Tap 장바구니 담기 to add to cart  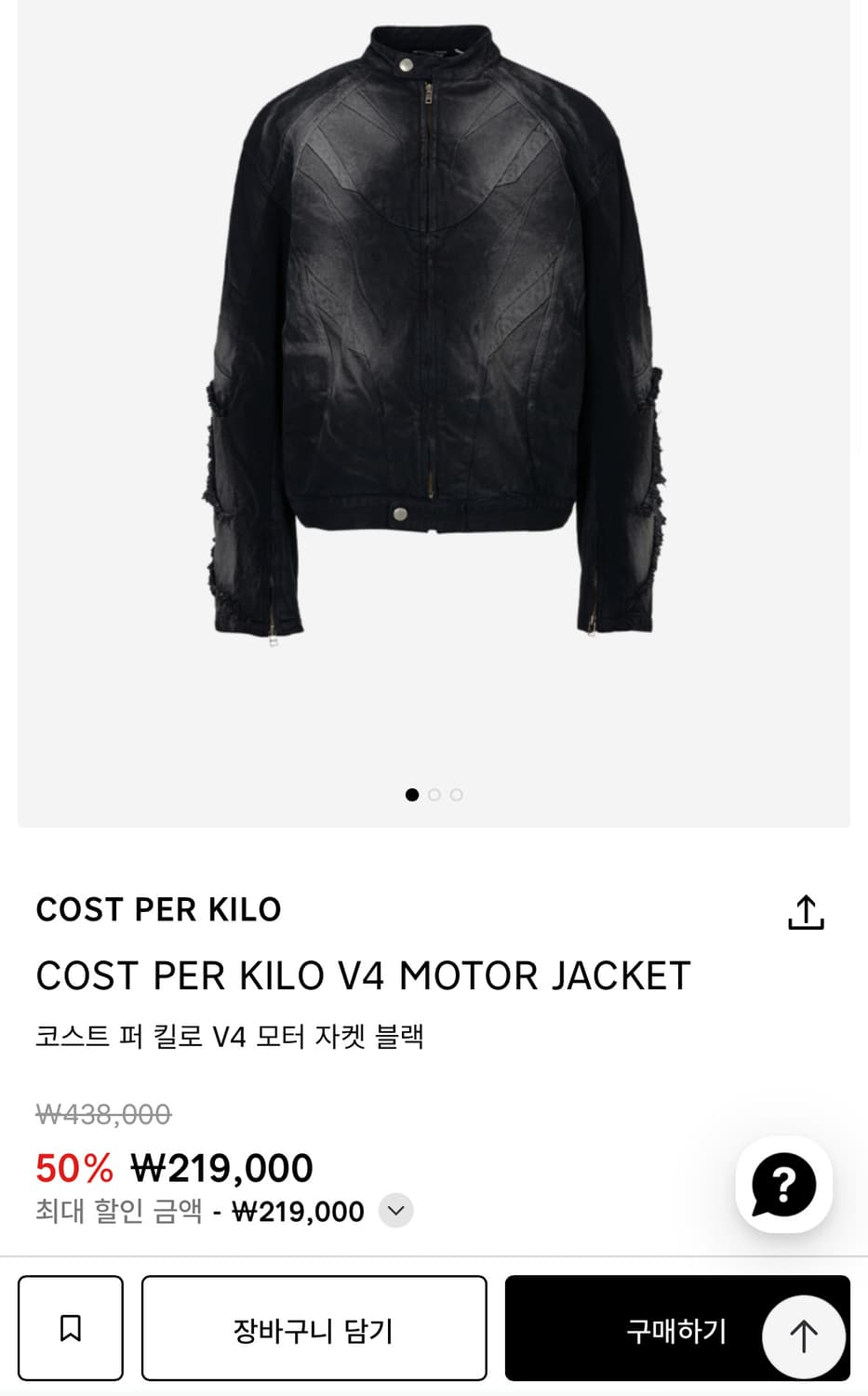pos(314,1327)
